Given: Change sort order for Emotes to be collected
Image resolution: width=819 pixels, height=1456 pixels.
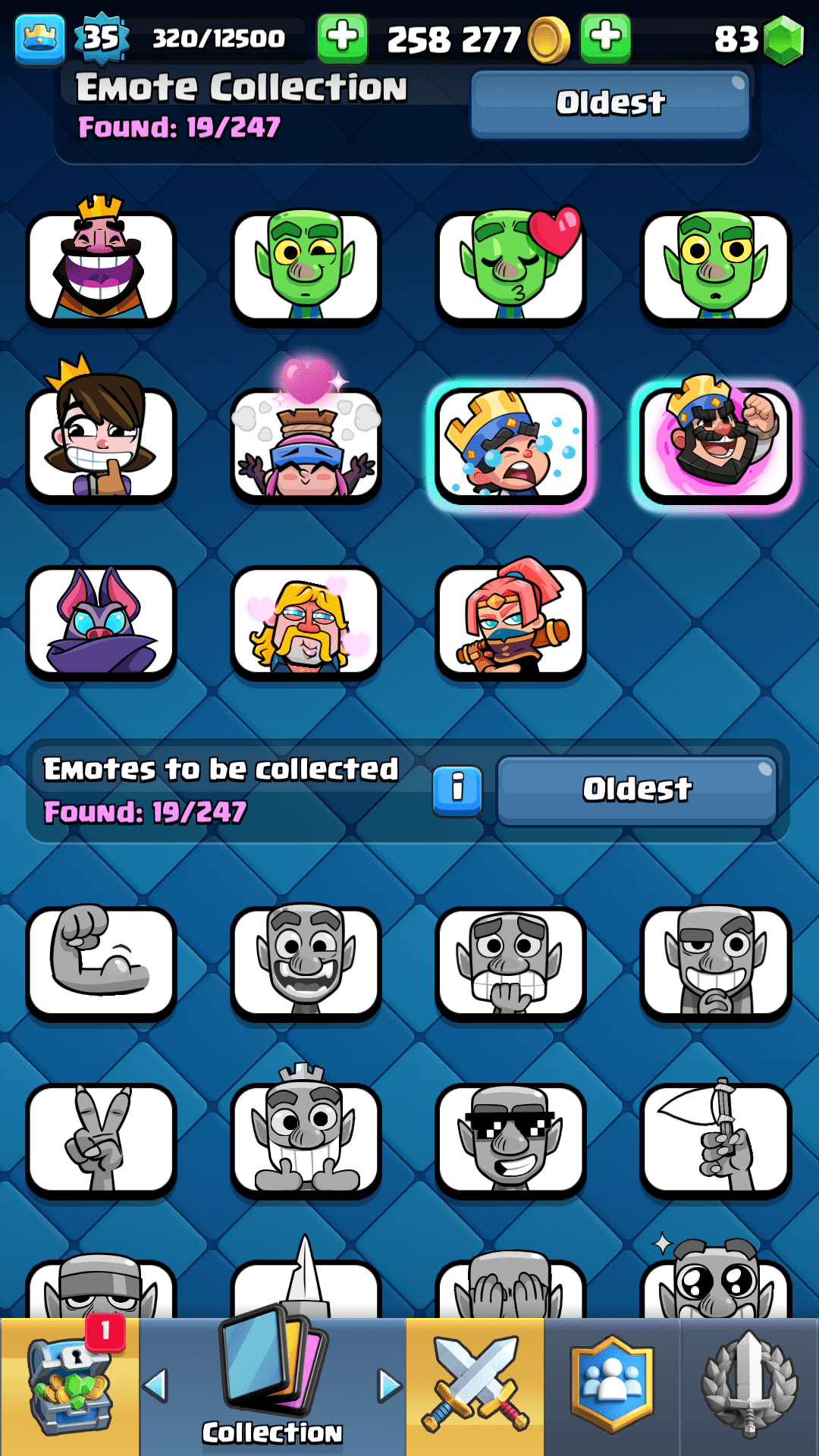Looking at the screenshot, I should (x=637, y=790).
